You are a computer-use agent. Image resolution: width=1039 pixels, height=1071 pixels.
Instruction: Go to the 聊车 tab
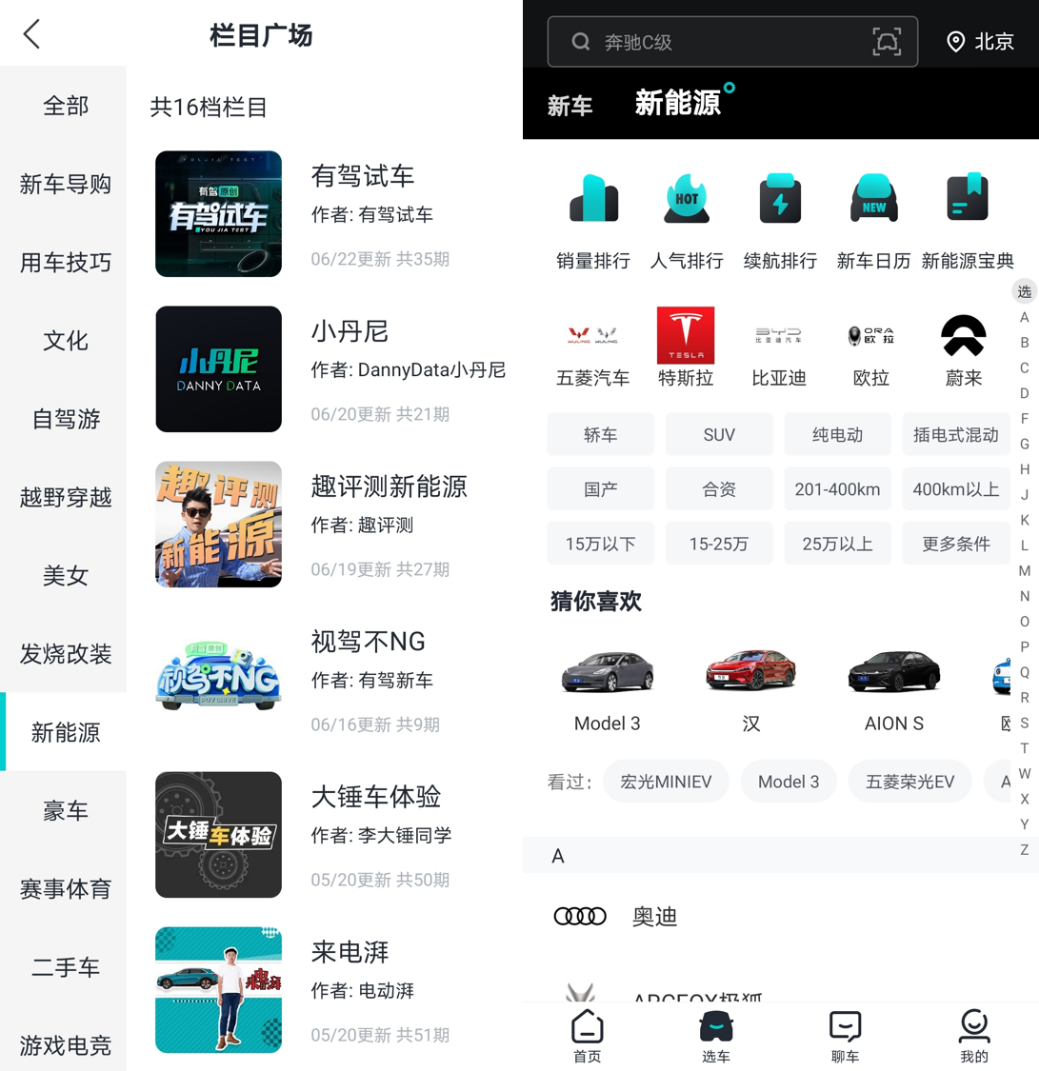(845, 1036)
